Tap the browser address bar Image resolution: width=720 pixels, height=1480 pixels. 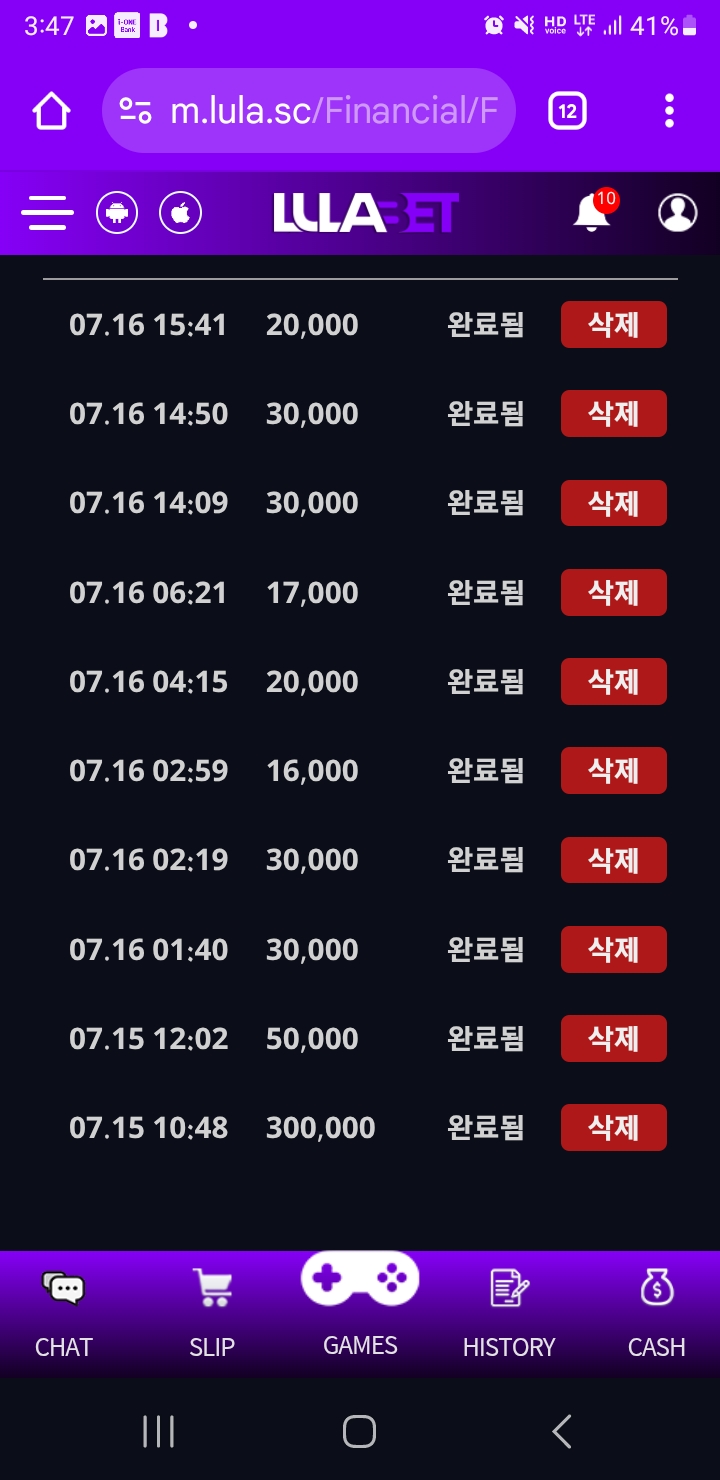tap(309, 111)
